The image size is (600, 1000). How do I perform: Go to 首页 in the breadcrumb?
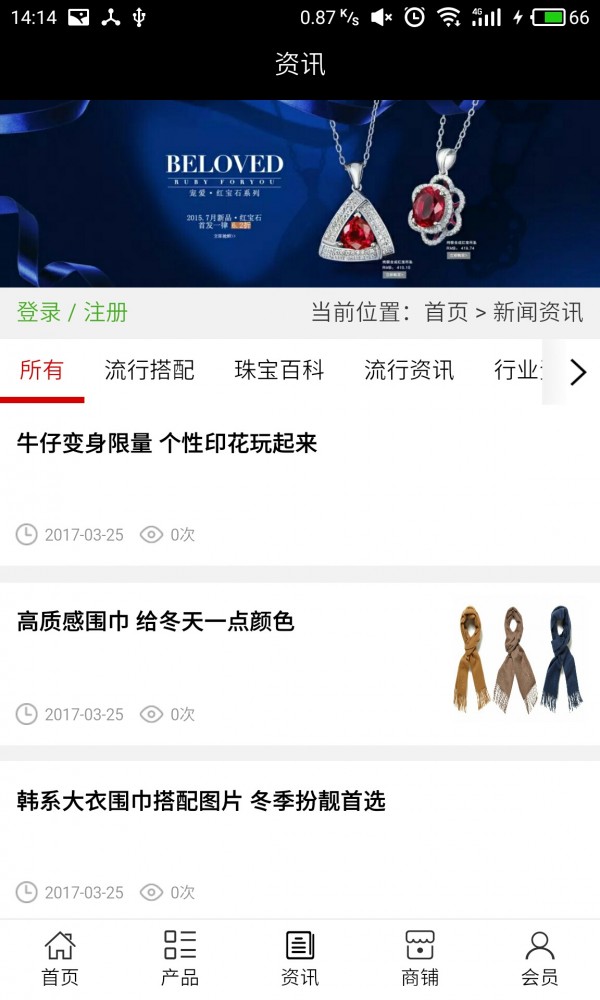[446, 312]
